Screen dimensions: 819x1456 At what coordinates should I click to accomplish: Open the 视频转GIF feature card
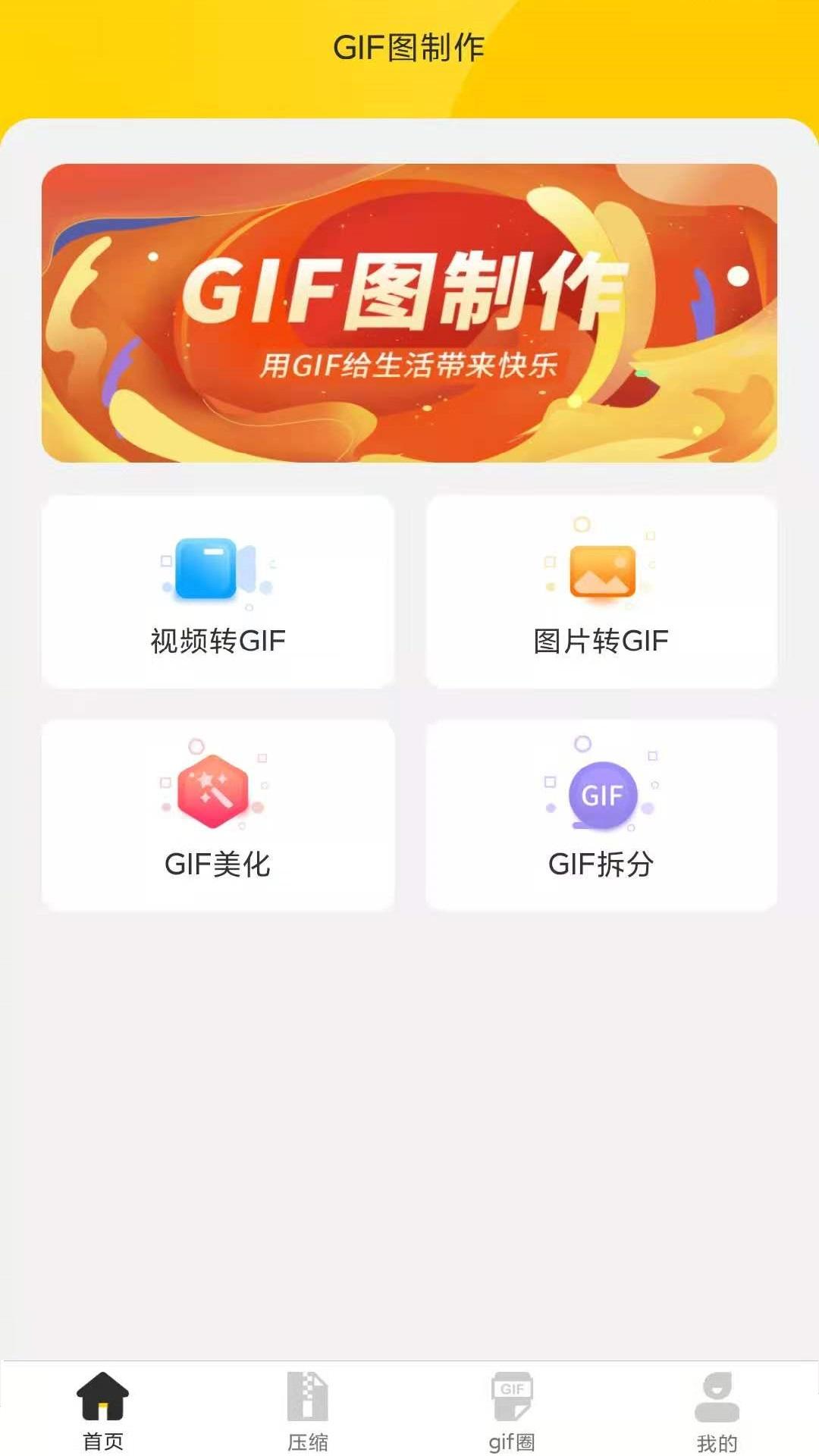(x=220, y=593)
